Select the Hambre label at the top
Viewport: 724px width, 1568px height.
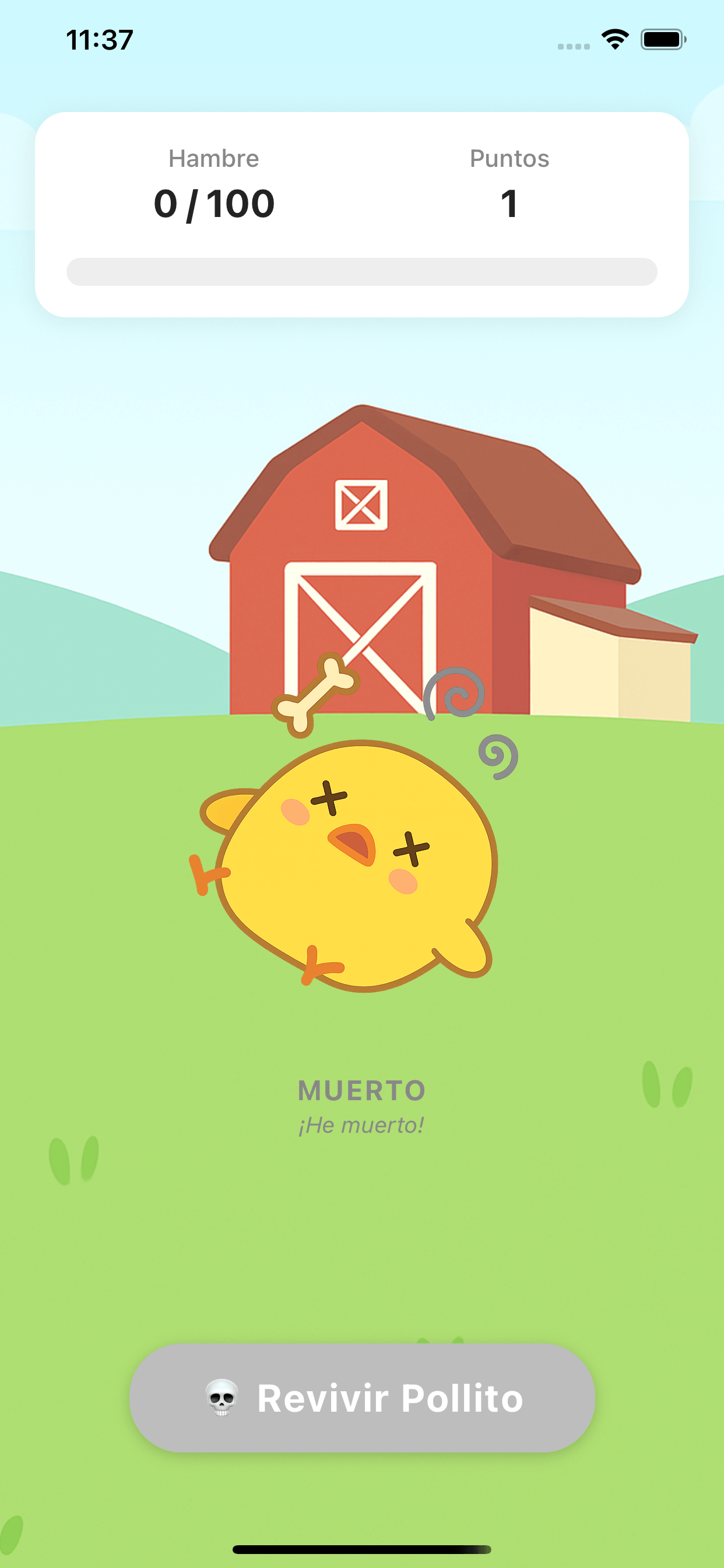click(213, 157)
